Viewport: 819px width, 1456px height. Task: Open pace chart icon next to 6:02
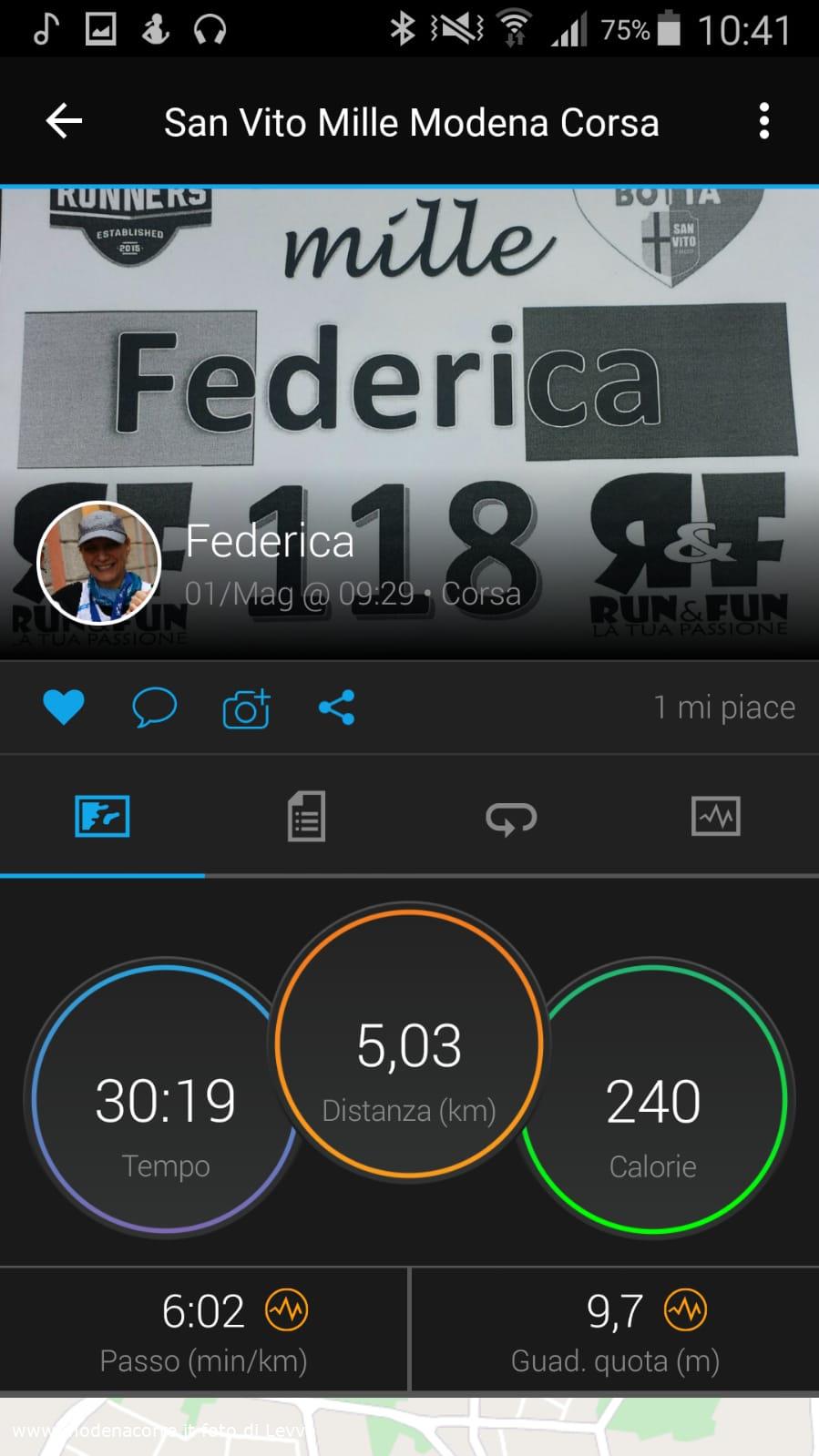pyautogui.click(x=286, y=1311)
